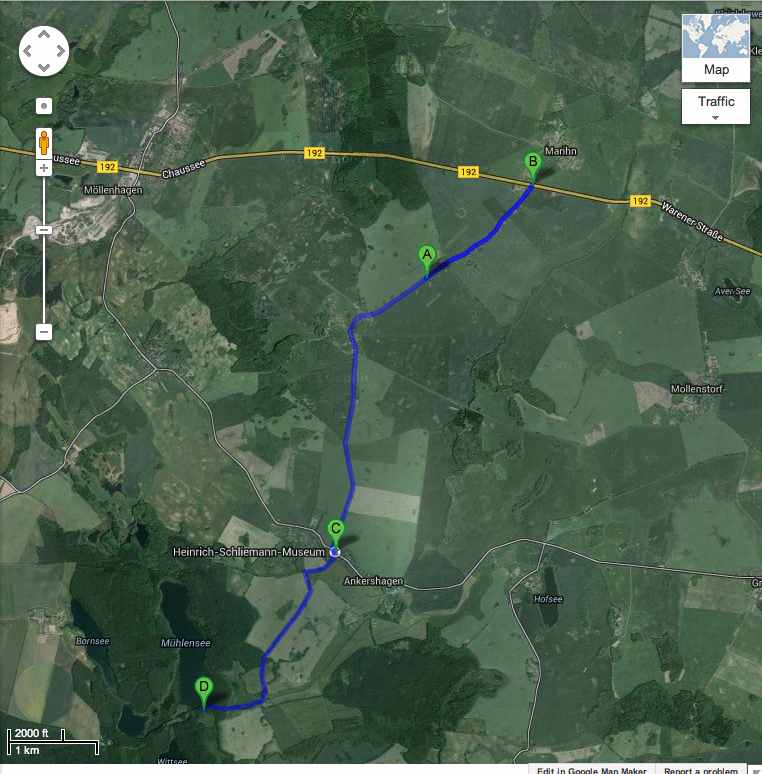The width and height of the screenshot is (762, 774).
Task: Select the Street View pegman icon
Action: pyautogui.click(x=44, y=143)
